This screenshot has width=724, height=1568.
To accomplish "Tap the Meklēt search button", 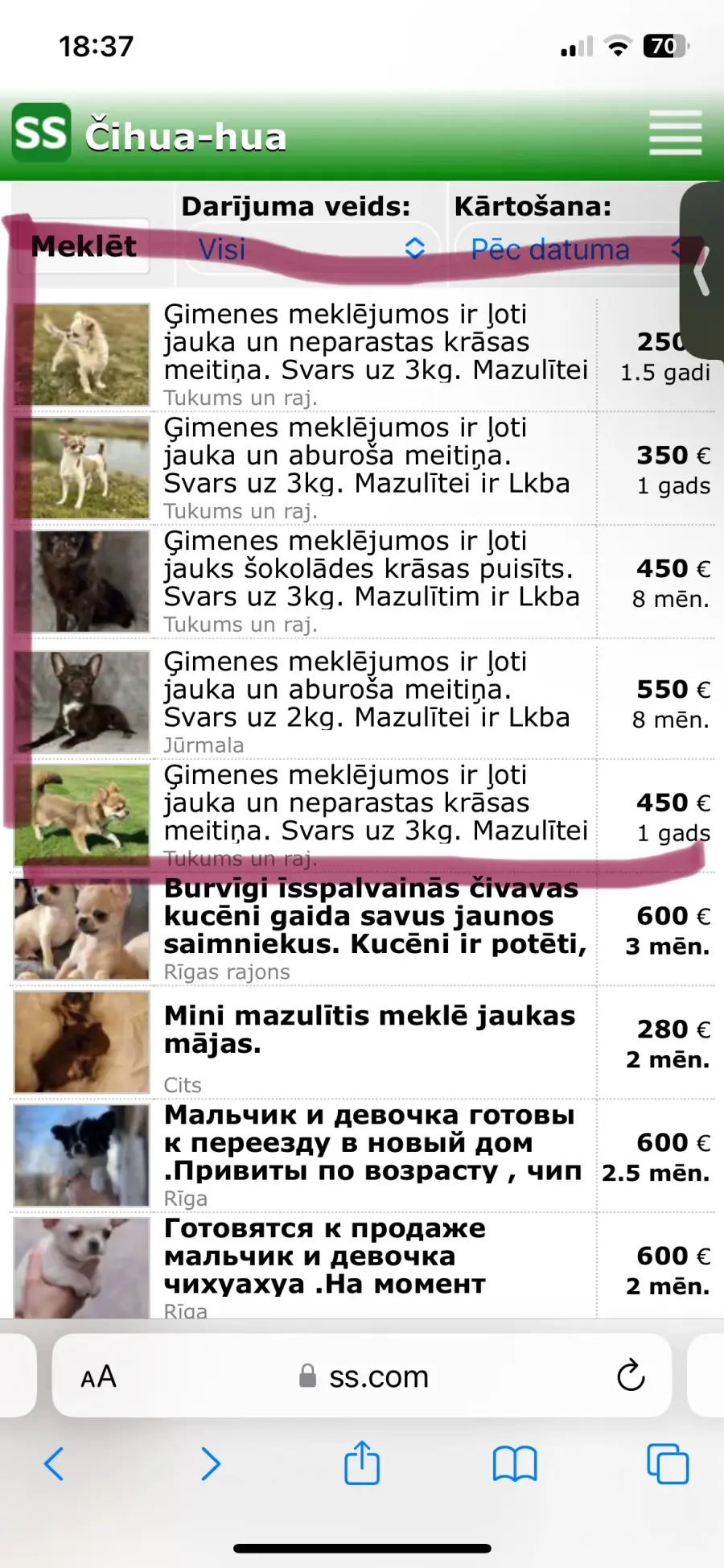I will click(x=83, y=246).
